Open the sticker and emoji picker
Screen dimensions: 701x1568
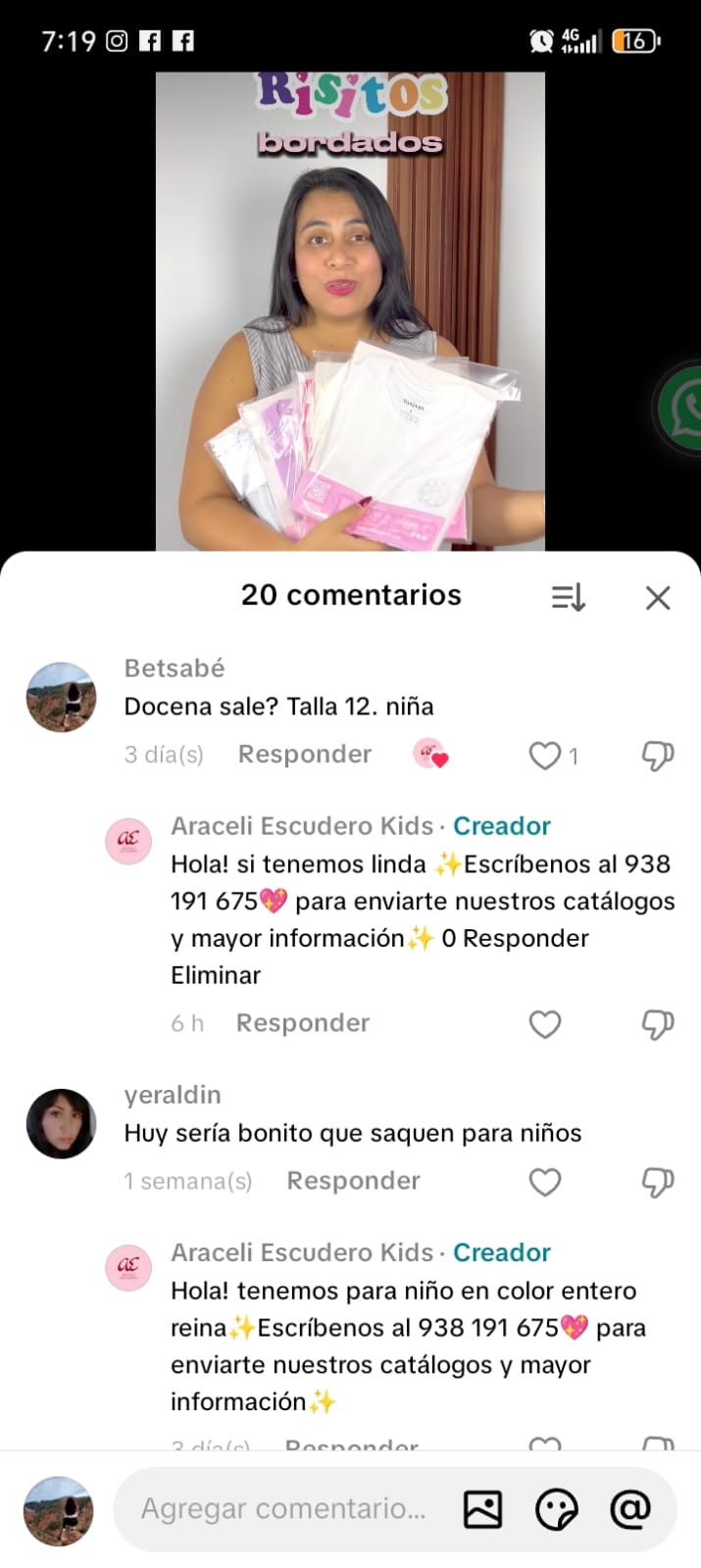(x=556, y=1509)
